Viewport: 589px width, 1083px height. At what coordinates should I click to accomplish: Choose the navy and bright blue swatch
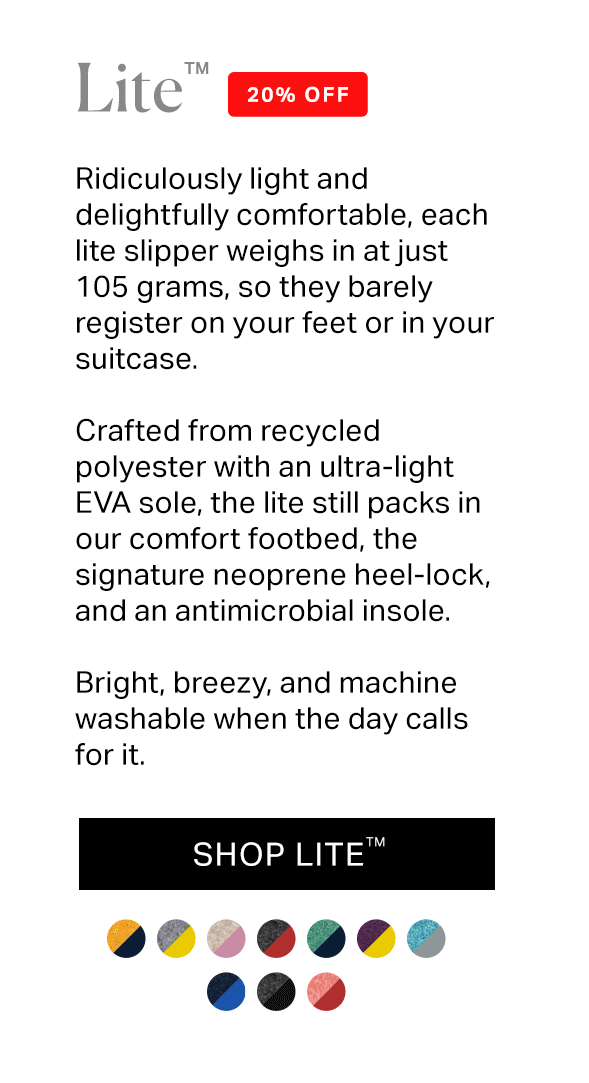pyautogui.click(x=226, y=991)
